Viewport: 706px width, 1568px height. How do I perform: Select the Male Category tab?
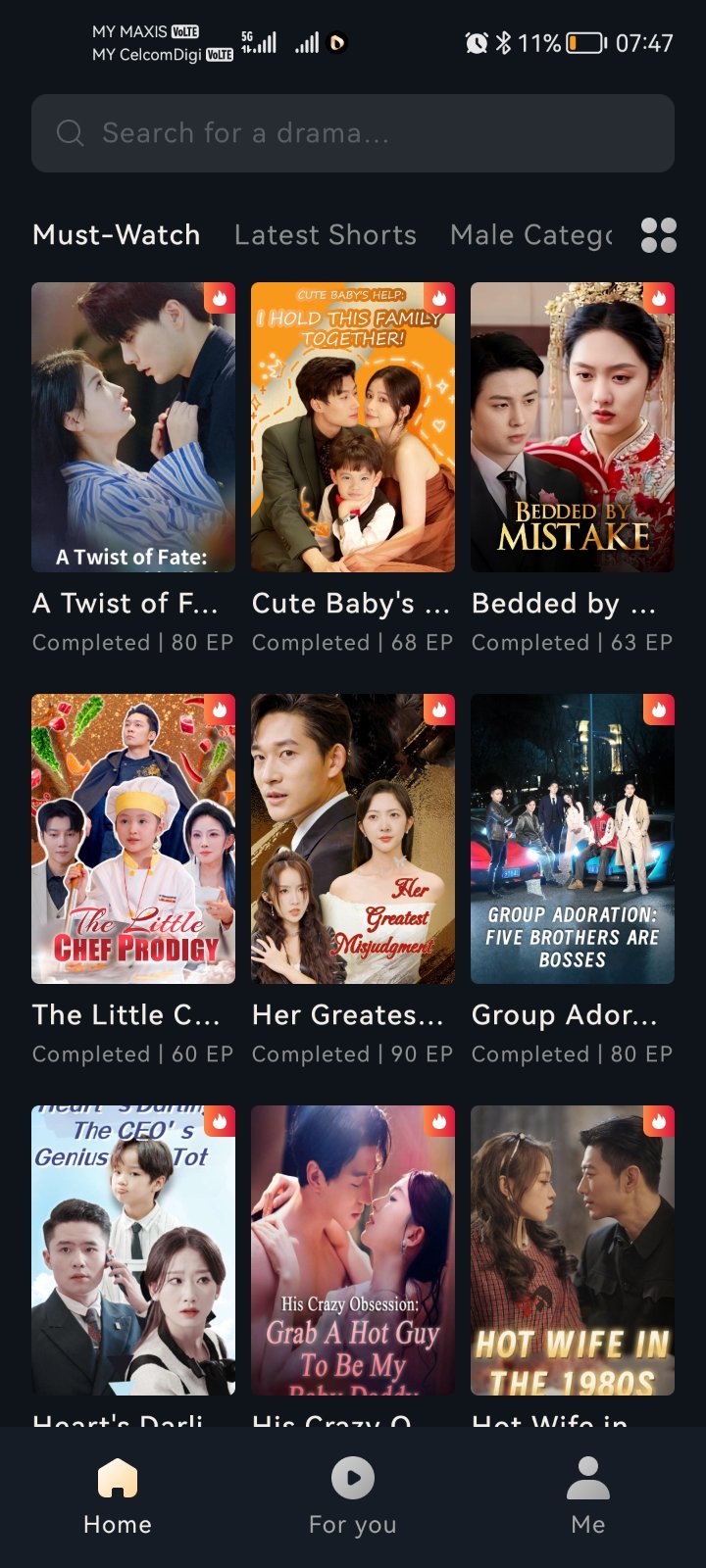pyautogui.click(x=530, y=235)
